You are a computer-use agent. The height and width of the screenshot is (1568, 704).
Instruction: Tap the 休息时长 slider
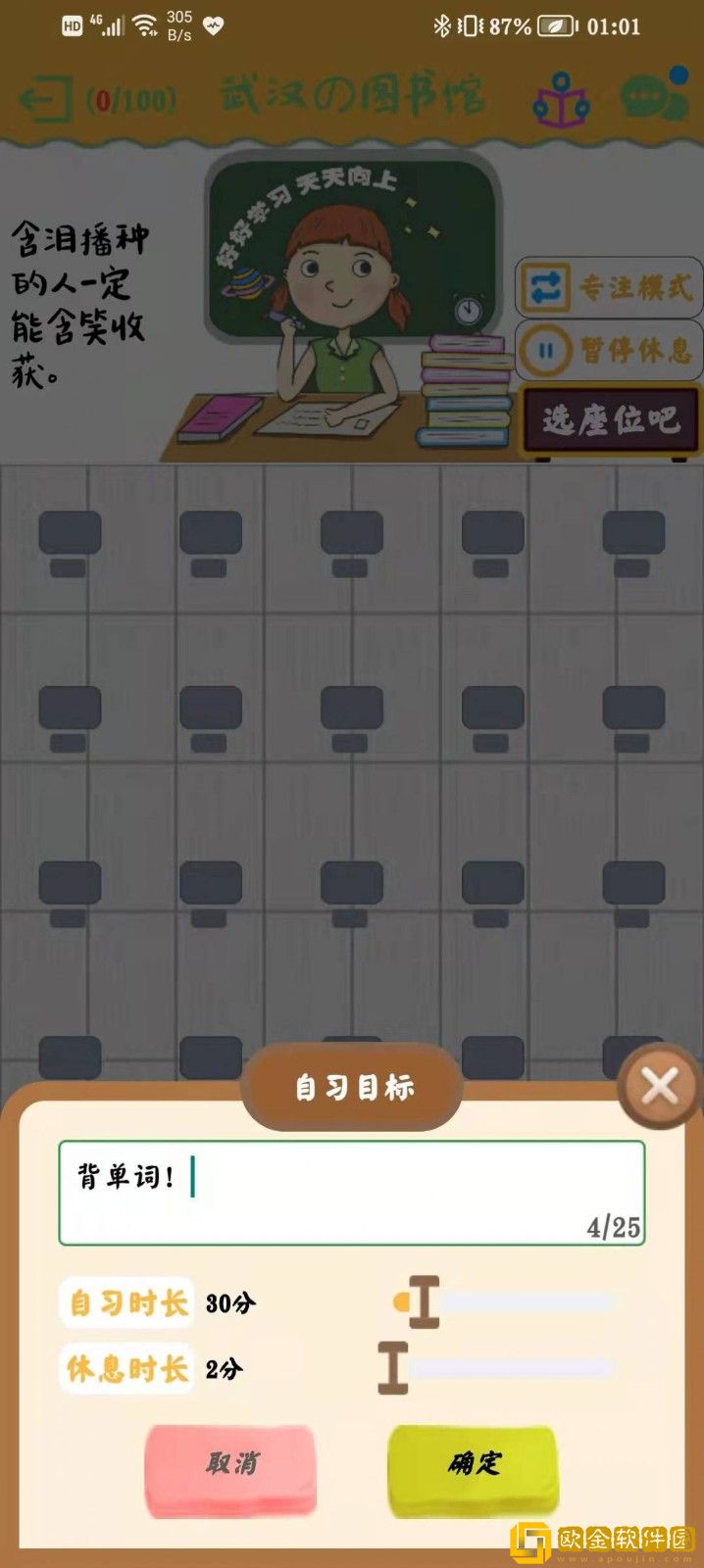[x=497, y=1368]
